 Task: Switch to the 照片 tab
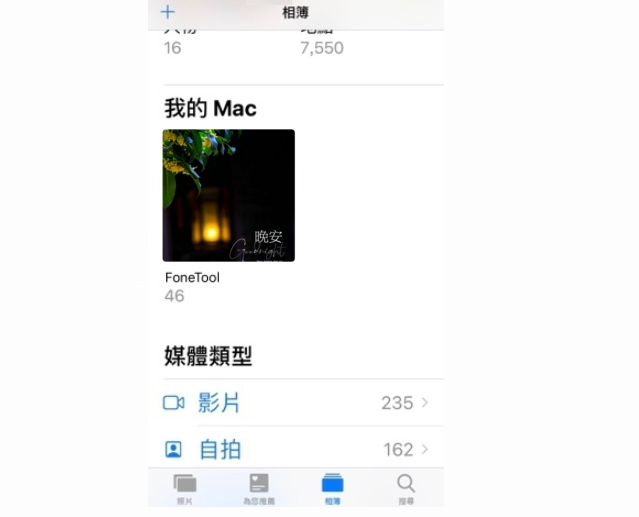coord(185,488)
